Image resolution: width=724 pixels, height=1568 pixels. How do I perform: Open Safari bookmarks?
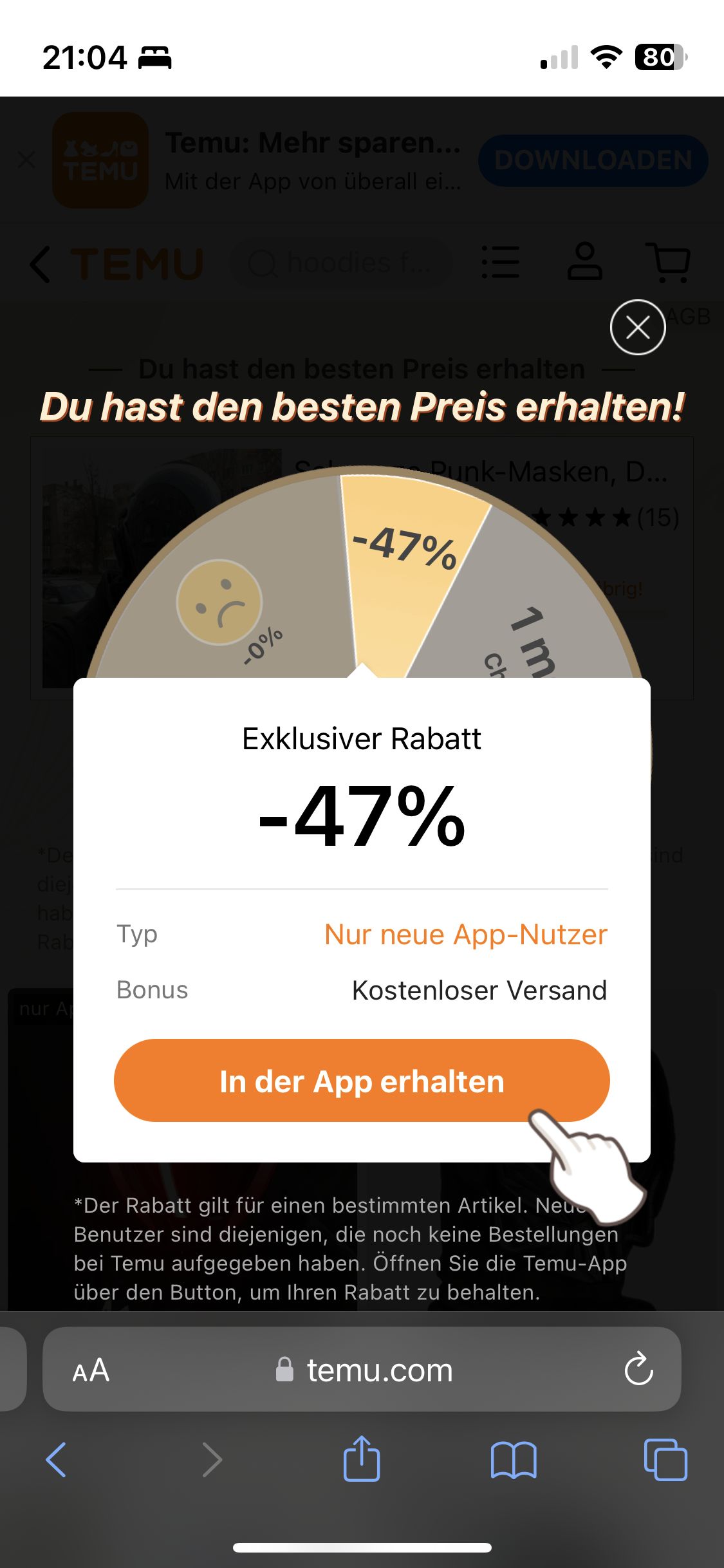point(513,1459)
